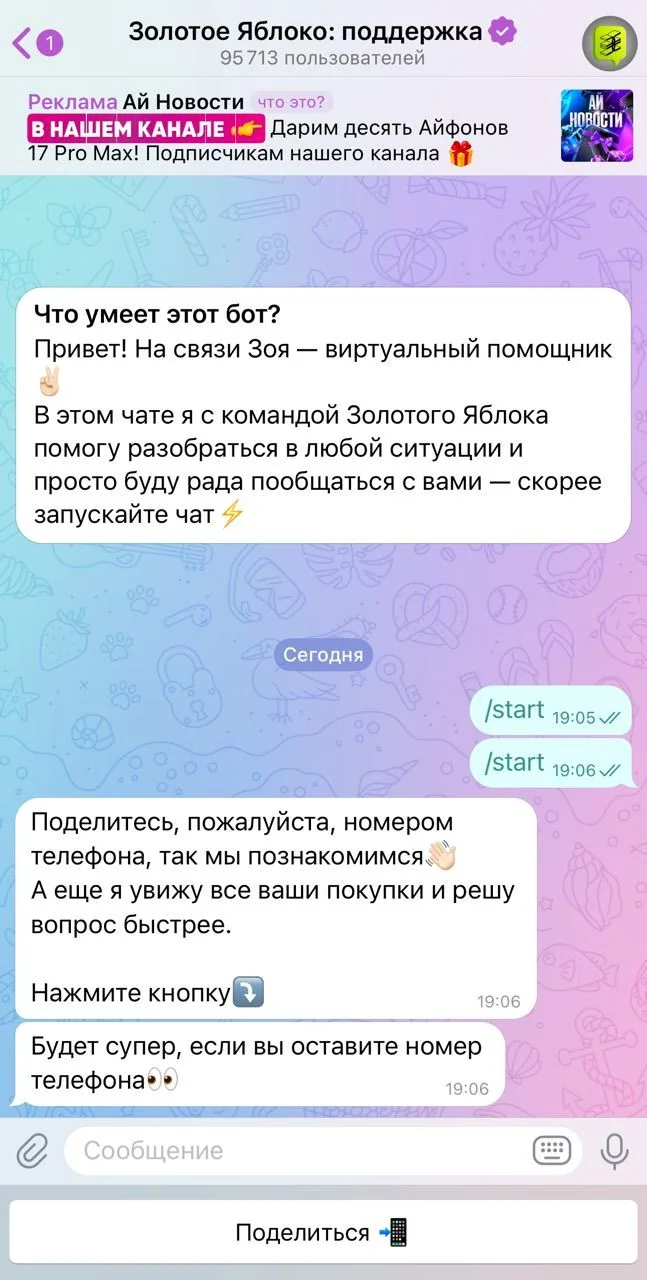The width and height of the screenshot is (647, 1280).
Task: Go back to the chat list
Action: click(x=37, y=42)
